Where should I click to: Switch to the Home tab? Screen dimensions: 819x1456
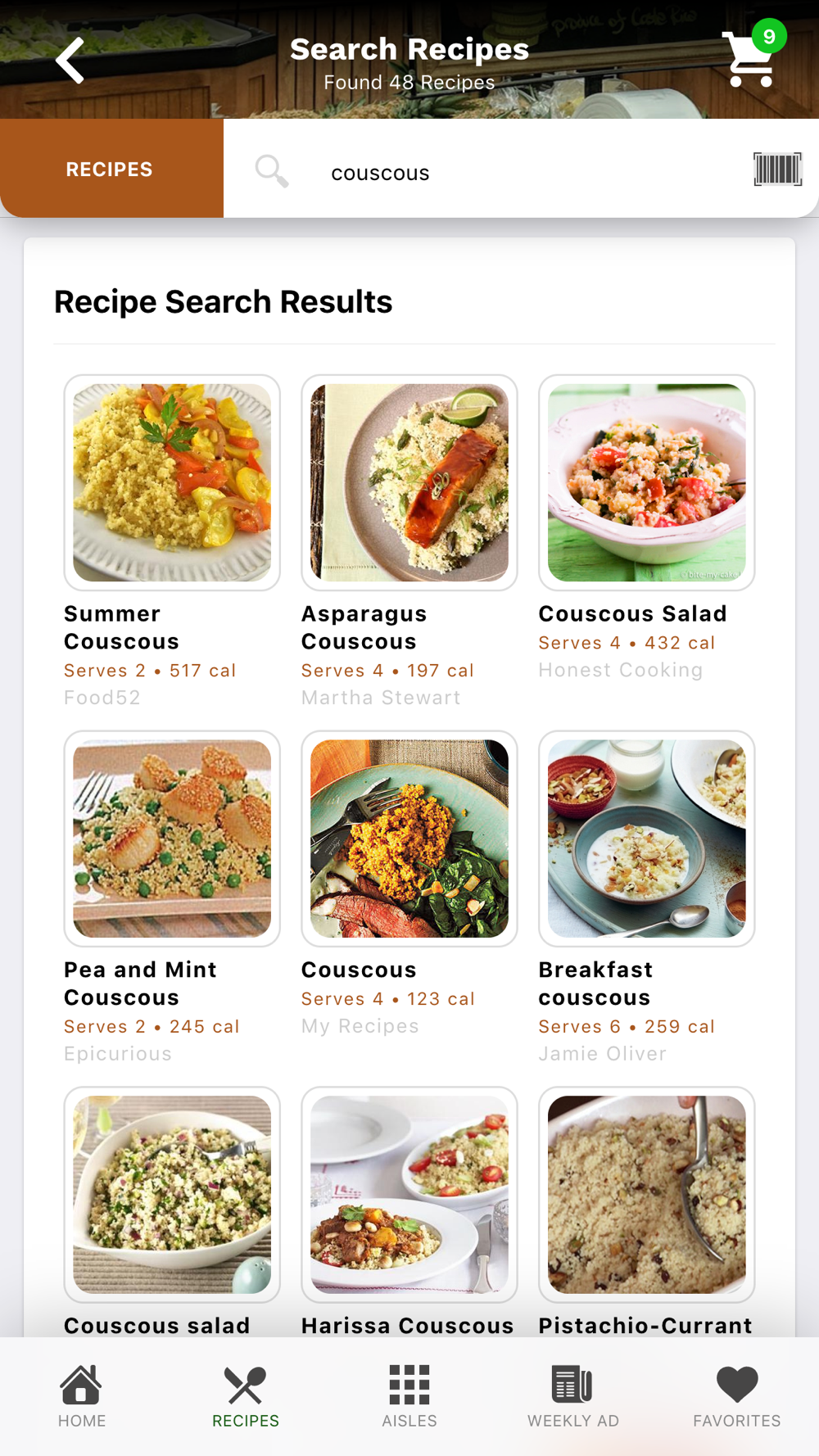tap(82, 1396)
